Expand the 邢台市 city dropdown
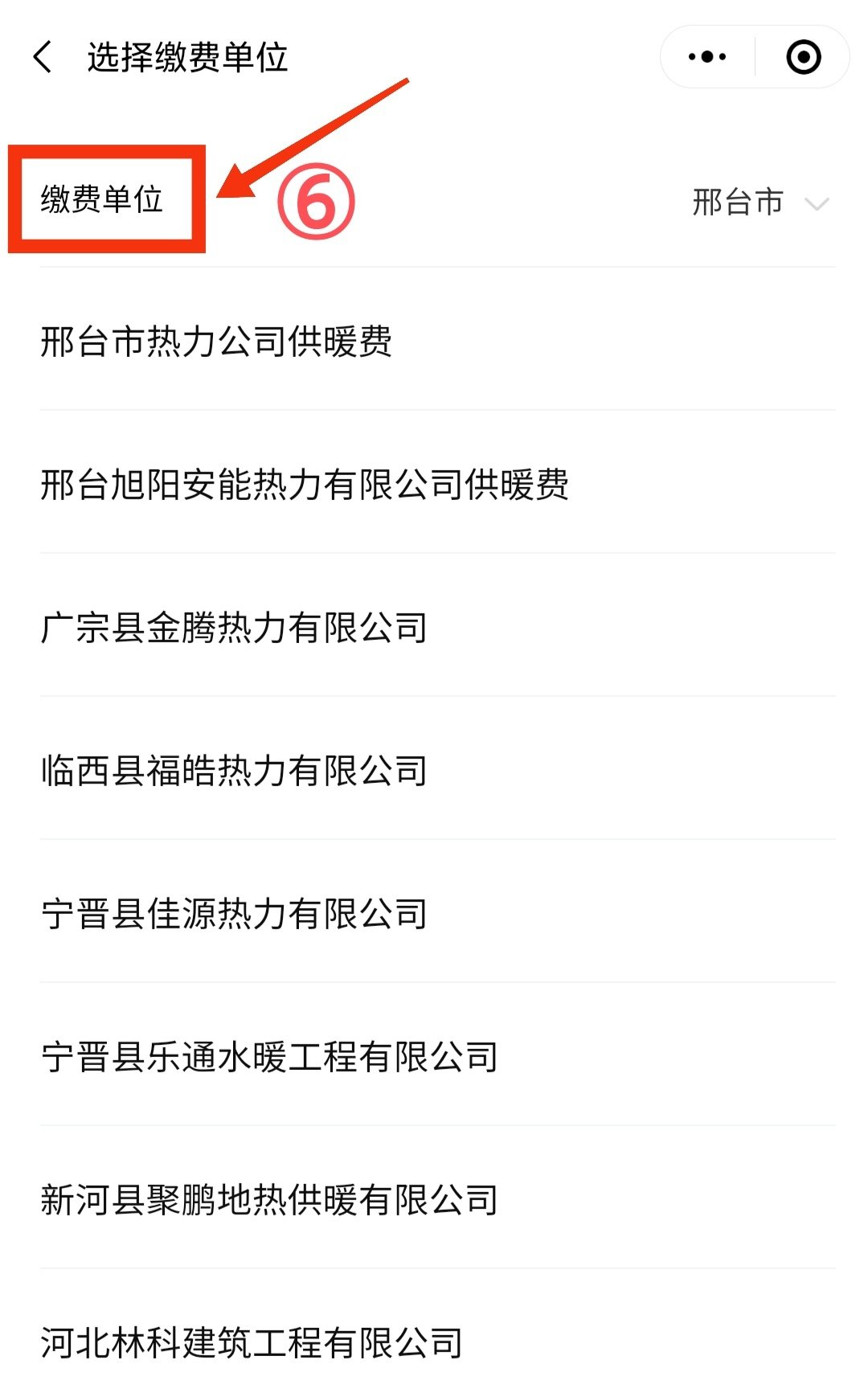Viewport: 868px width, 1397px height. tap(759, 203)
